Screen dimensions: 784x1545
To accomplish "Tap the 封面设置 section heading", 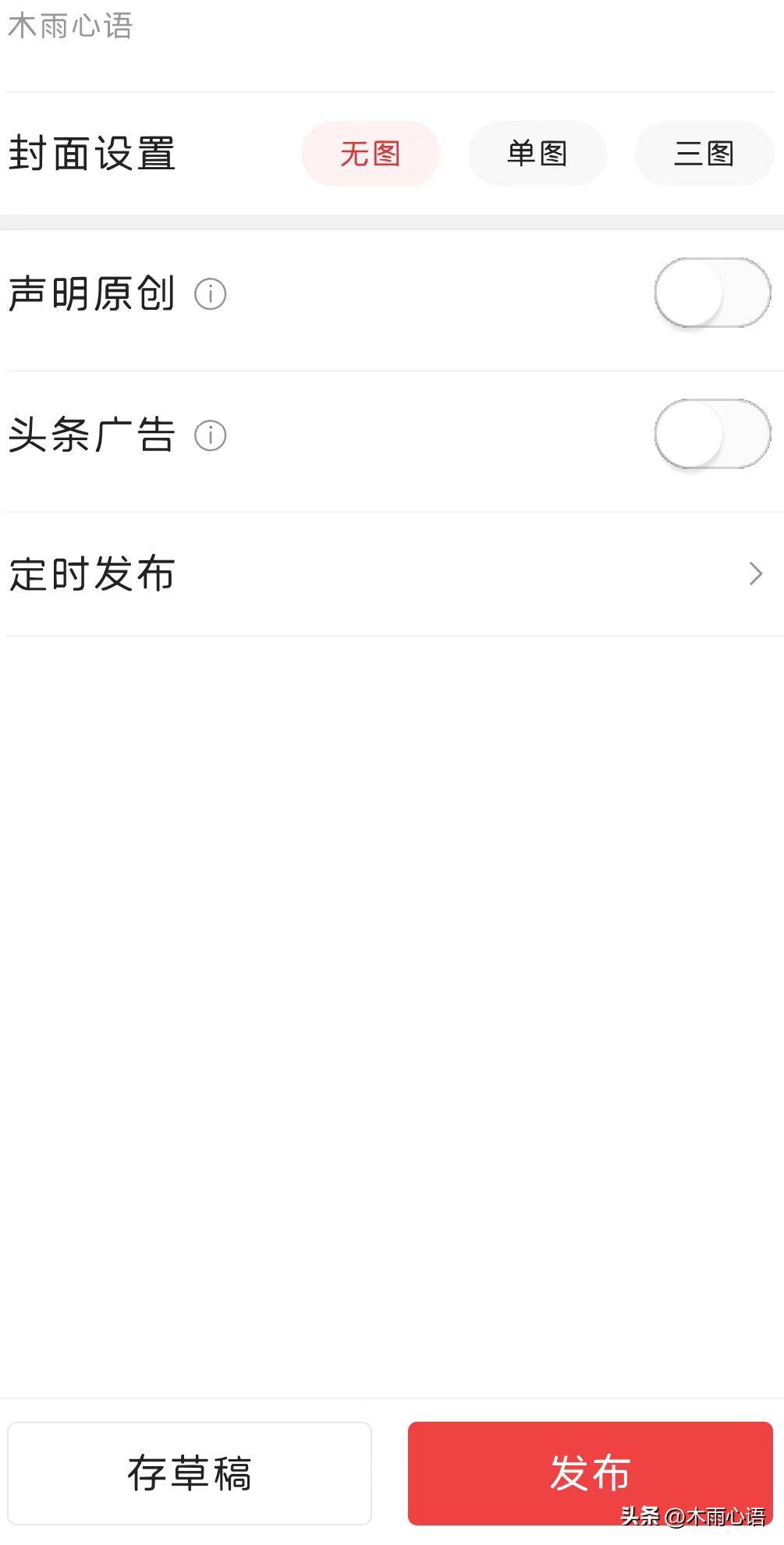I will tap(92, 154).
